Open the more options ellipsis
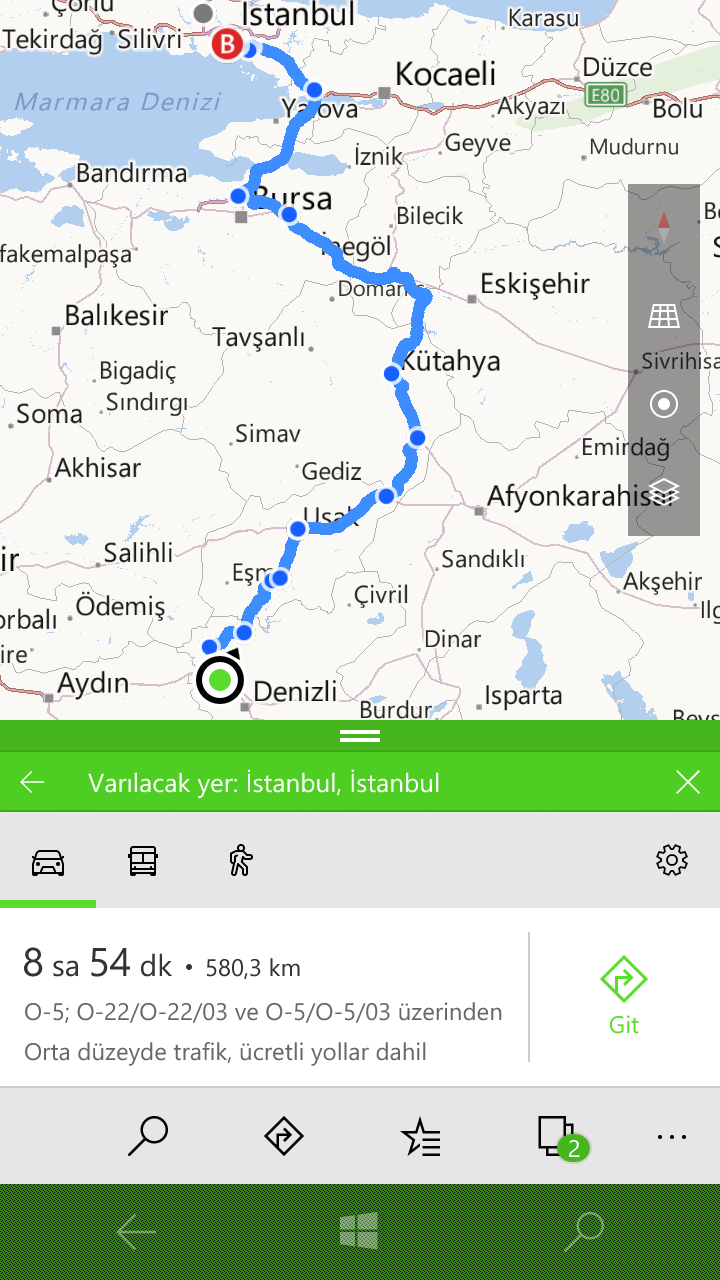 tap(671, 1137)
